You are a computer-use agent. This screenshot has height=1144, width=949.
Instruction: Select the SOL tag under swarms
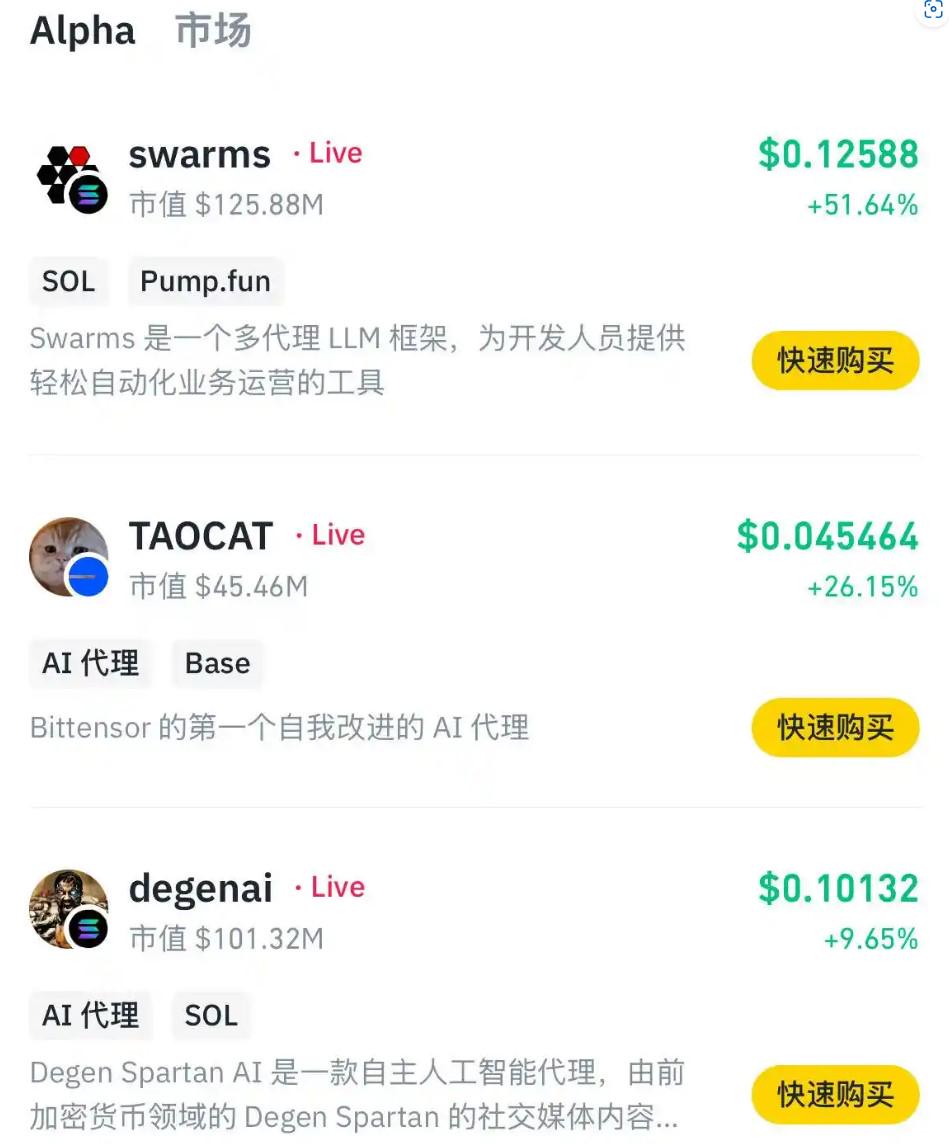pos(68,281)
